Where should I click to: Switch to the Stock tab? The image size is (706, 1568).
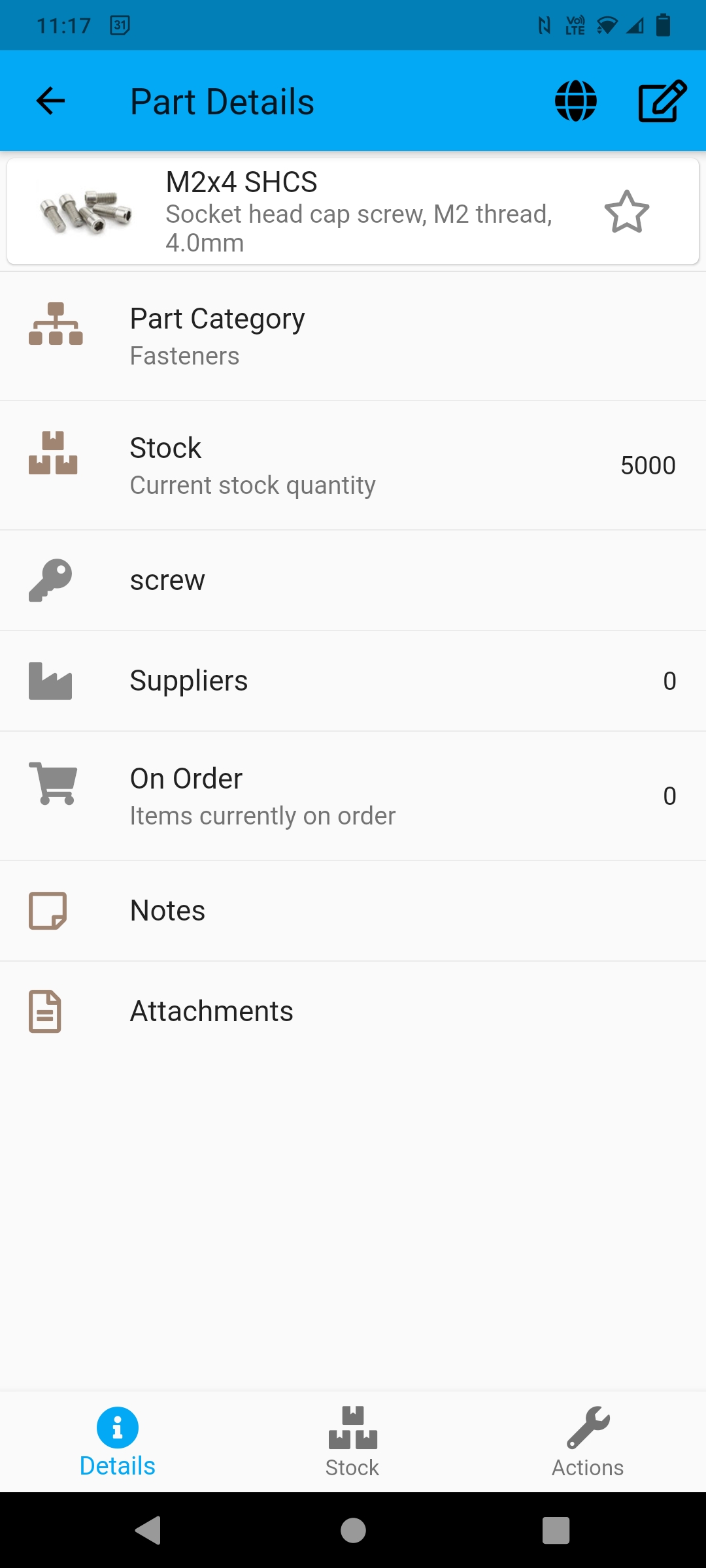(x=353, y=1441)
